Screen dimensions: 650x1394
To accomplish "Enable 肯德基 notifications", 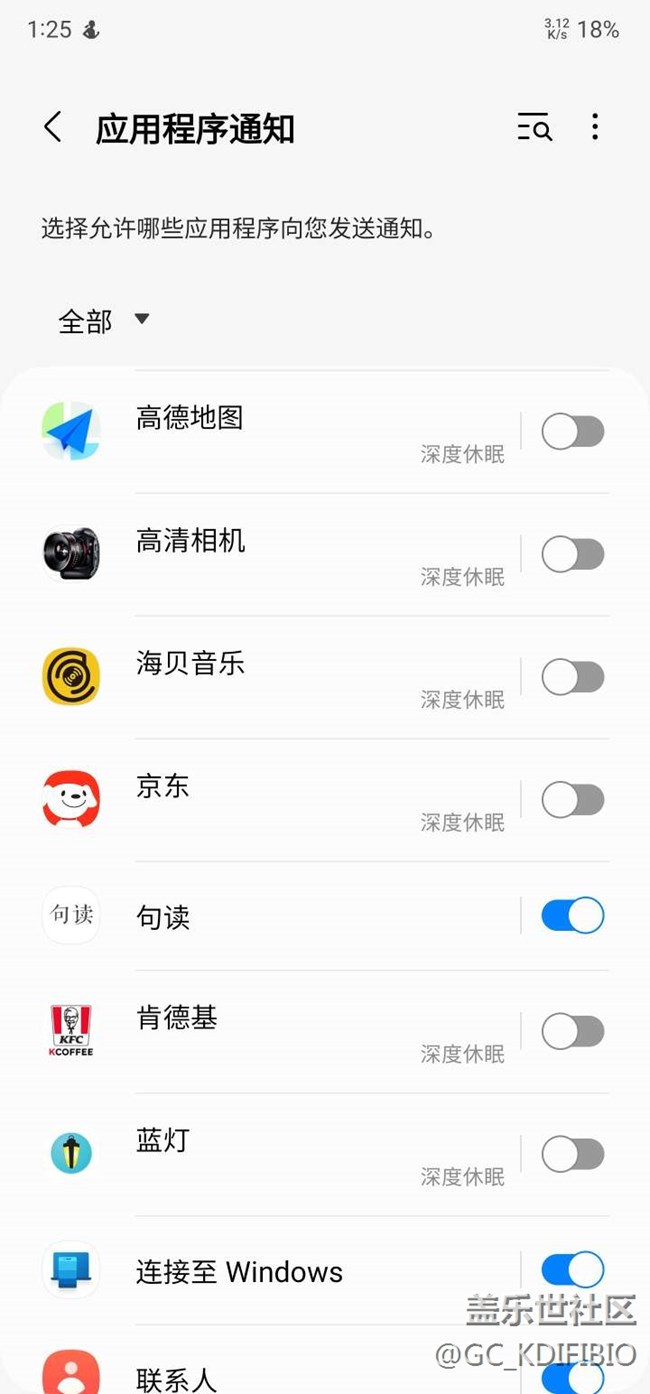I will tap(573, 1031).
